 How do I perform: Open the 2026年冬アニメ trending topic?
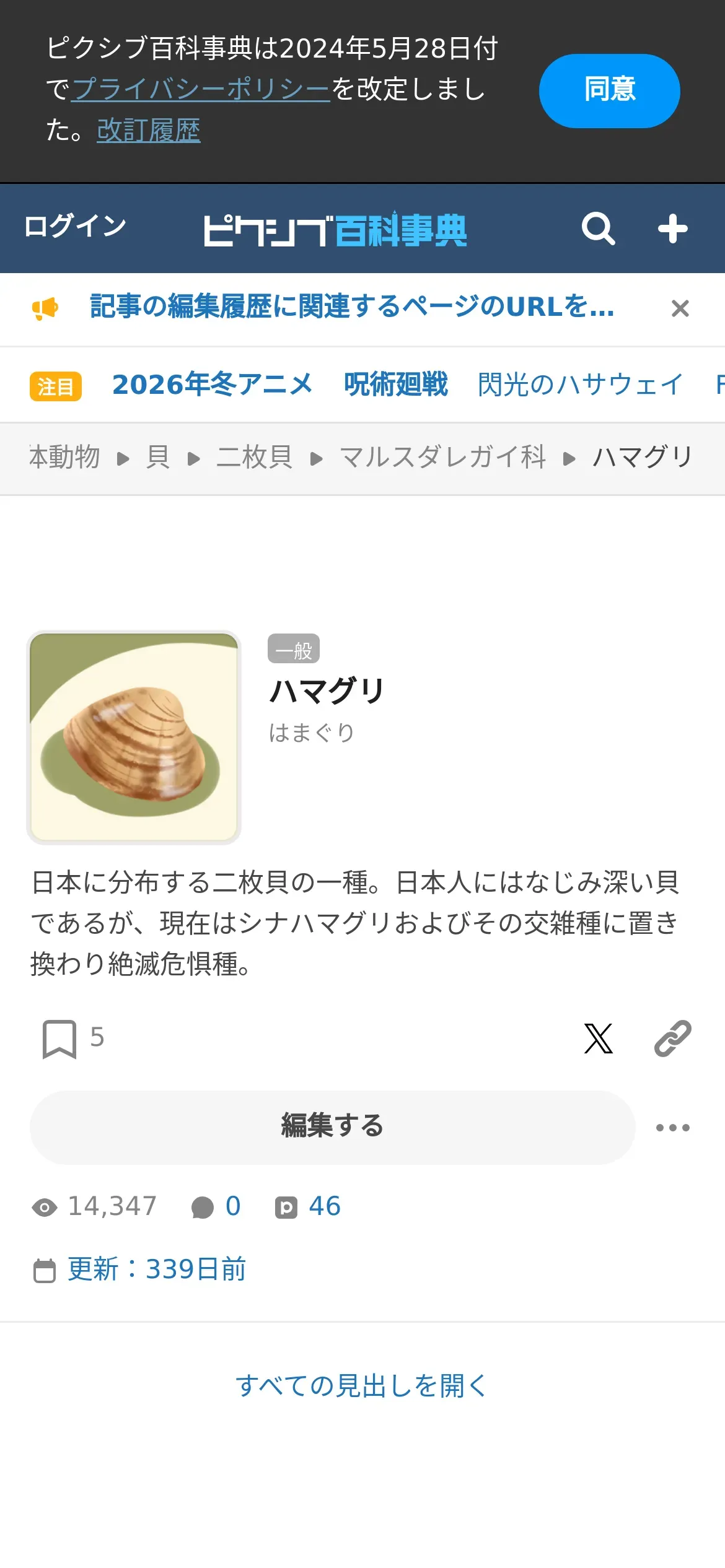[x=212, y=385]
